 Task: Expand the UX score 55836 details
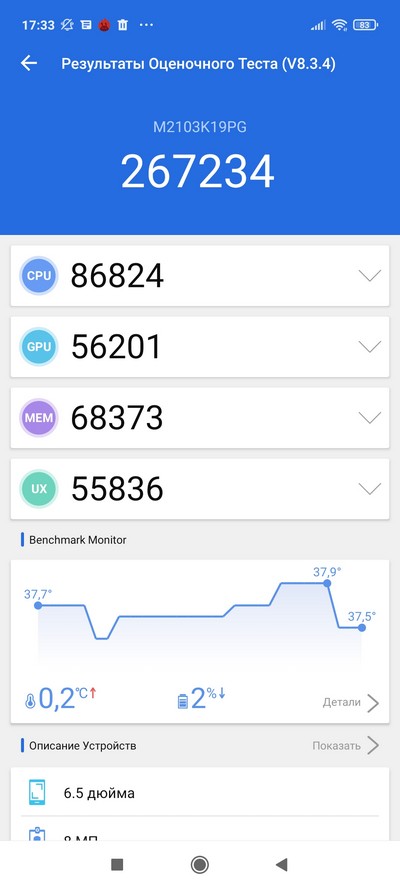pyautogui.click(x=199, y=489)
